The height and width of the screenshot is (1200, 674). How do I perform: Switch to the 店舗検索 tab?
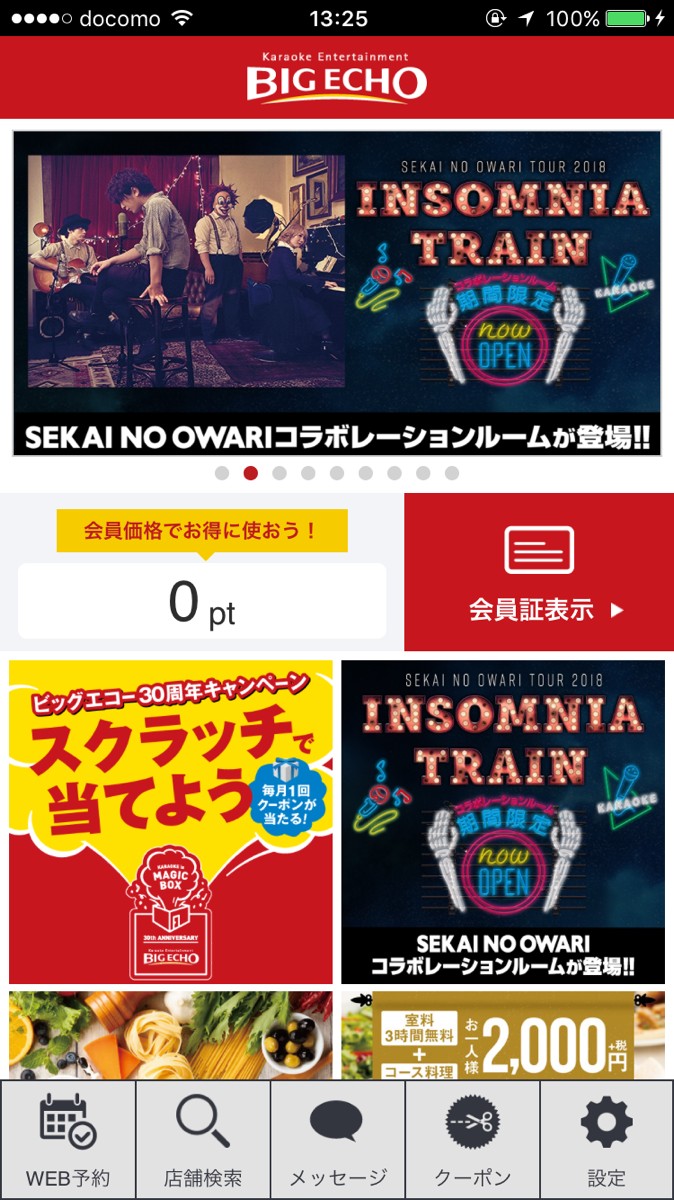[x=203, y=1140]
